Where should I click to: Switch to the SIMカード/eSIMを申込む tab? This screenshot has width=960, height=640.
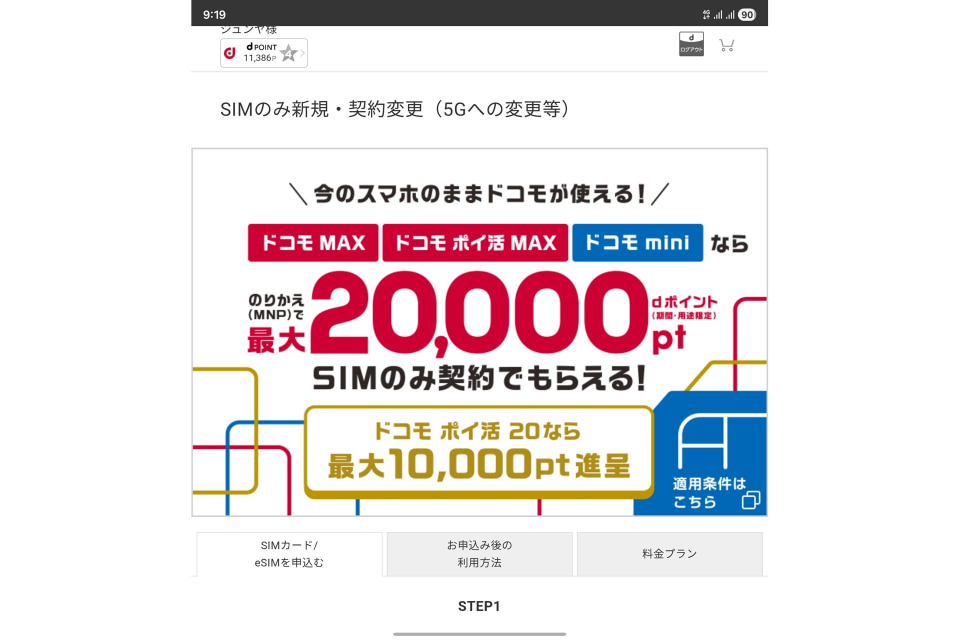coord(289,554)
